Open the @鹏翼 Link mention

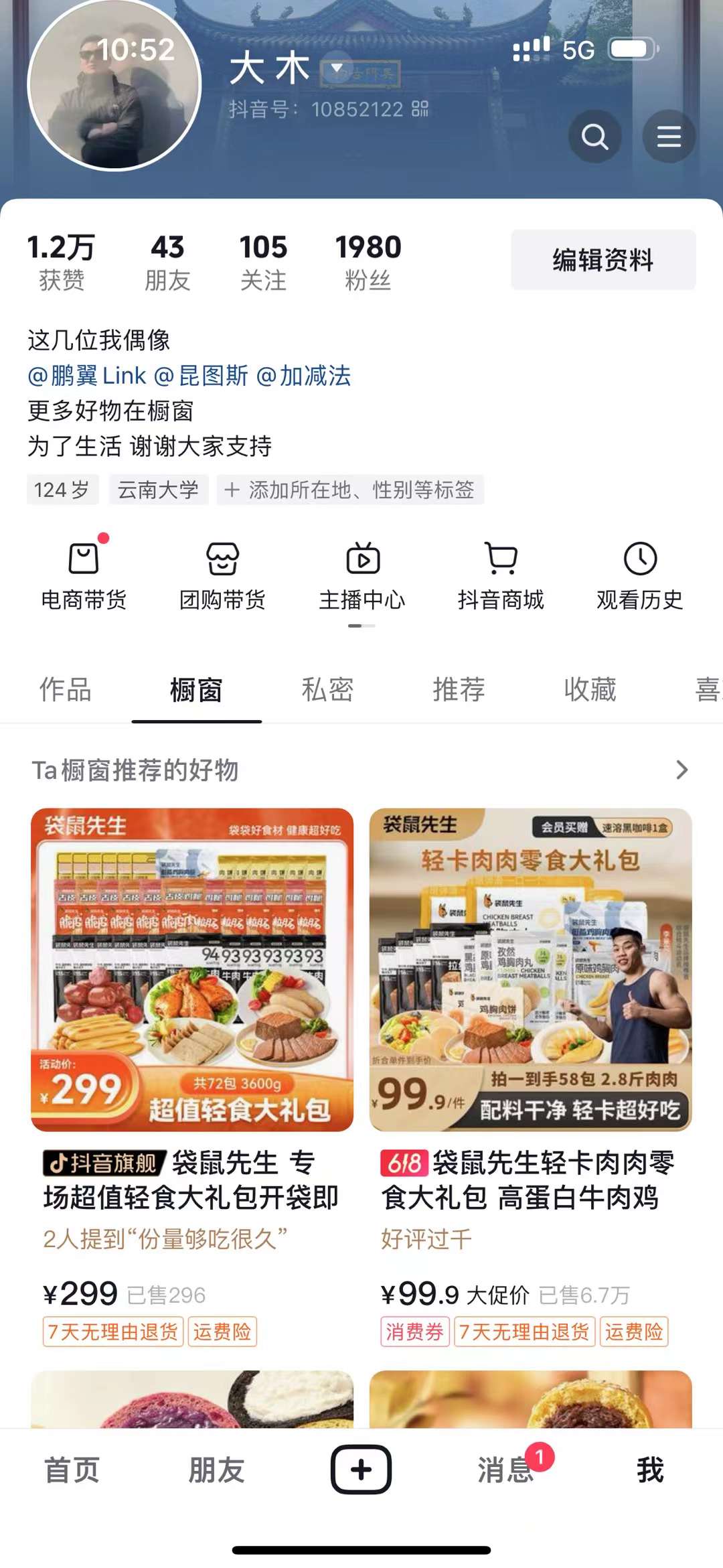click(87, 376)
